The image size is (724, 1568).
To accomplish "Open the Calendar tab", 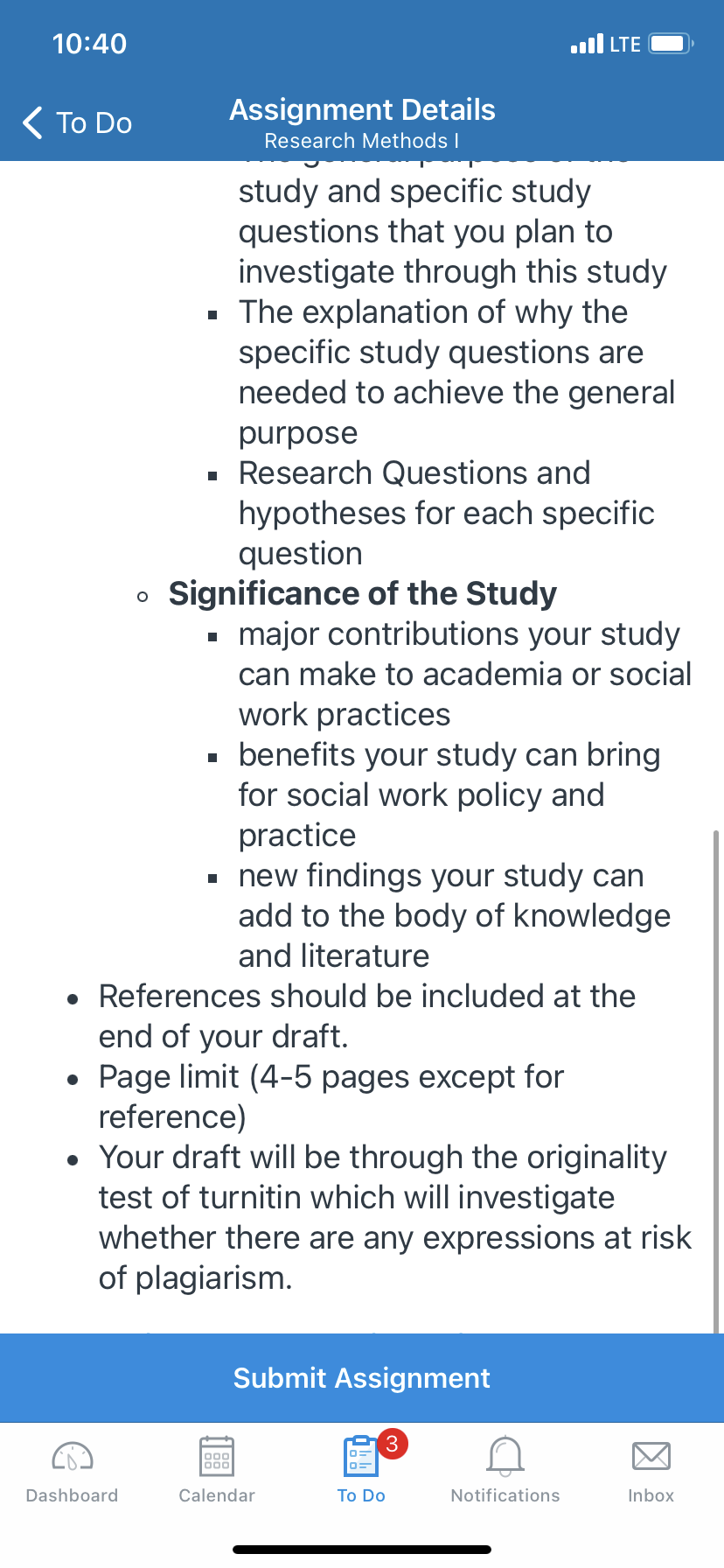I will coord(217,1470).
